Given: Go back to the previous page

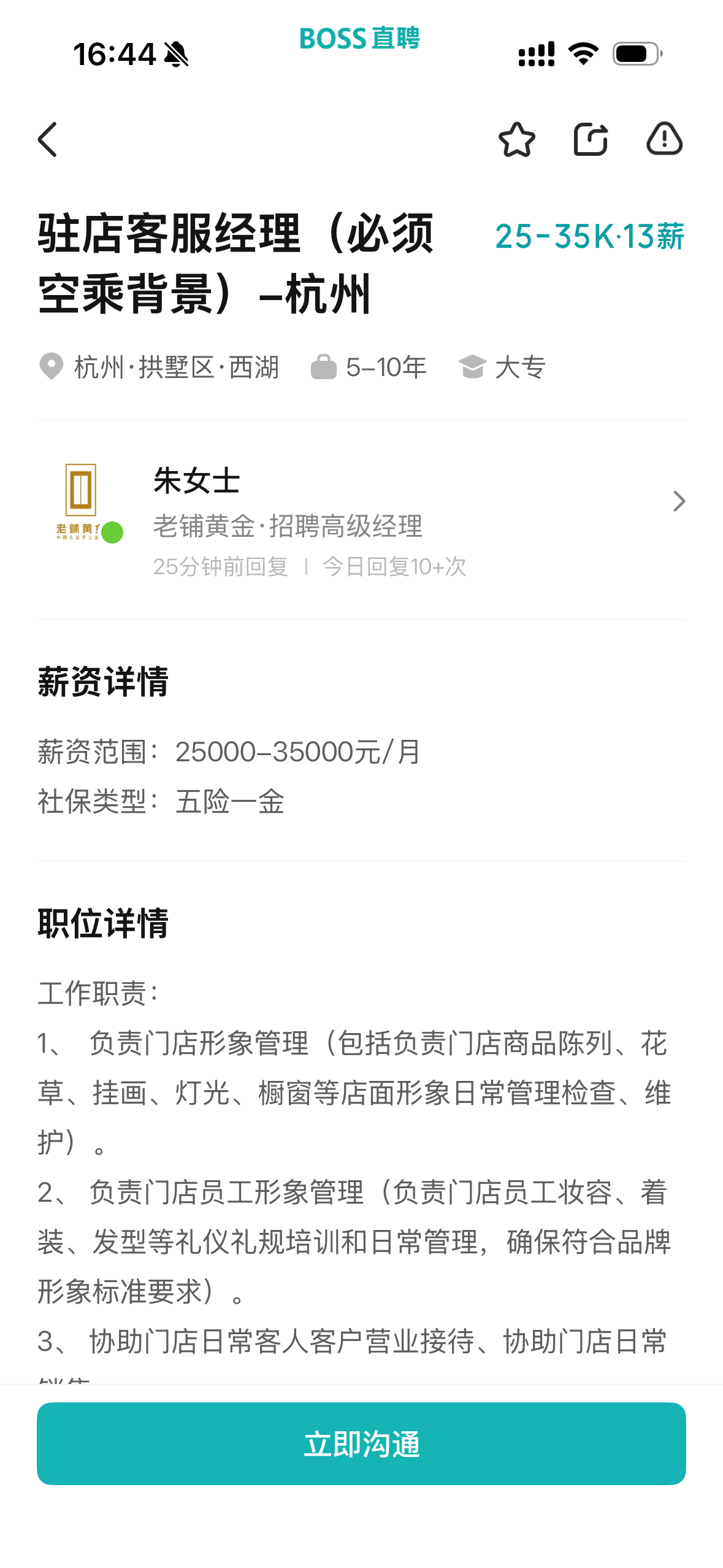Looking at the screenshot, I should click(48, 139).
